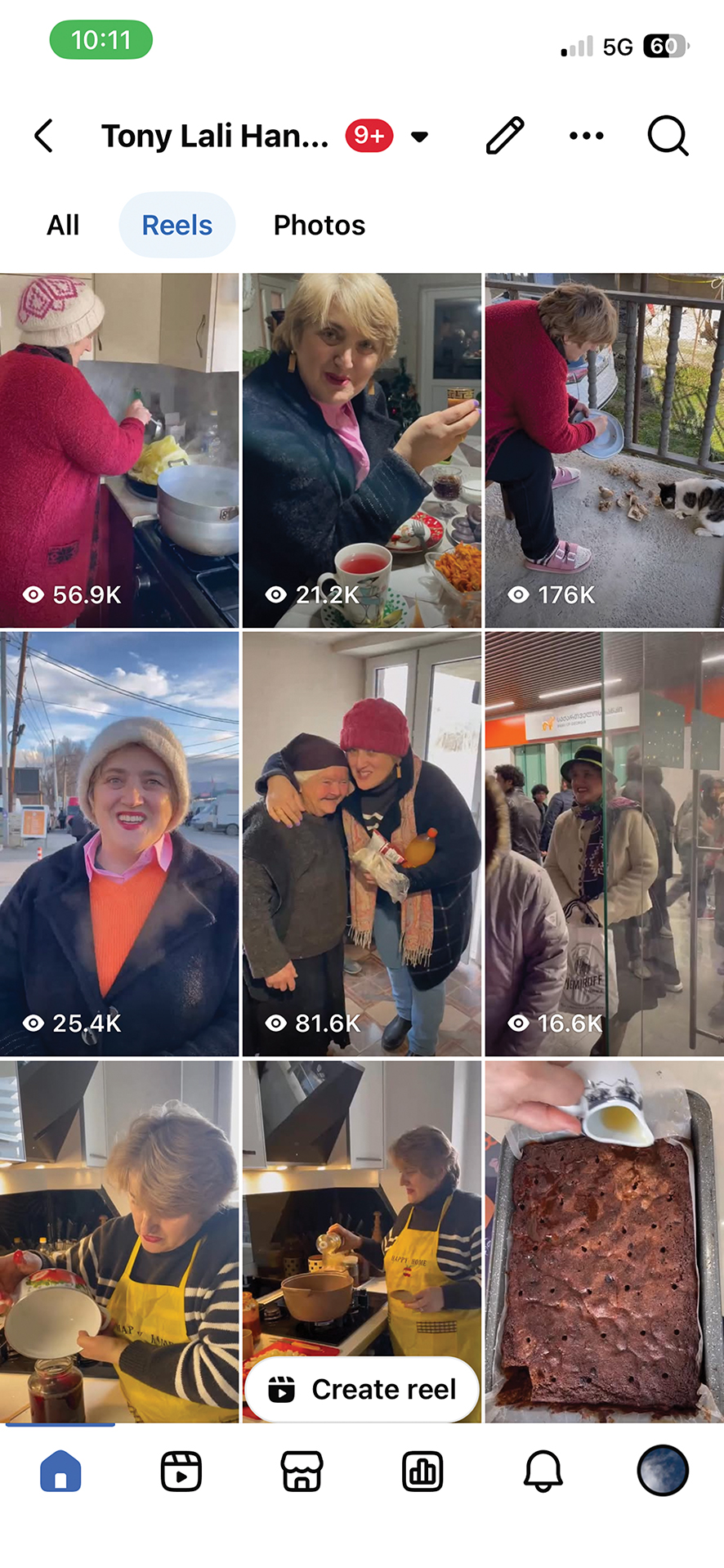Open the profile picture menu tab

click(663, 1471)
